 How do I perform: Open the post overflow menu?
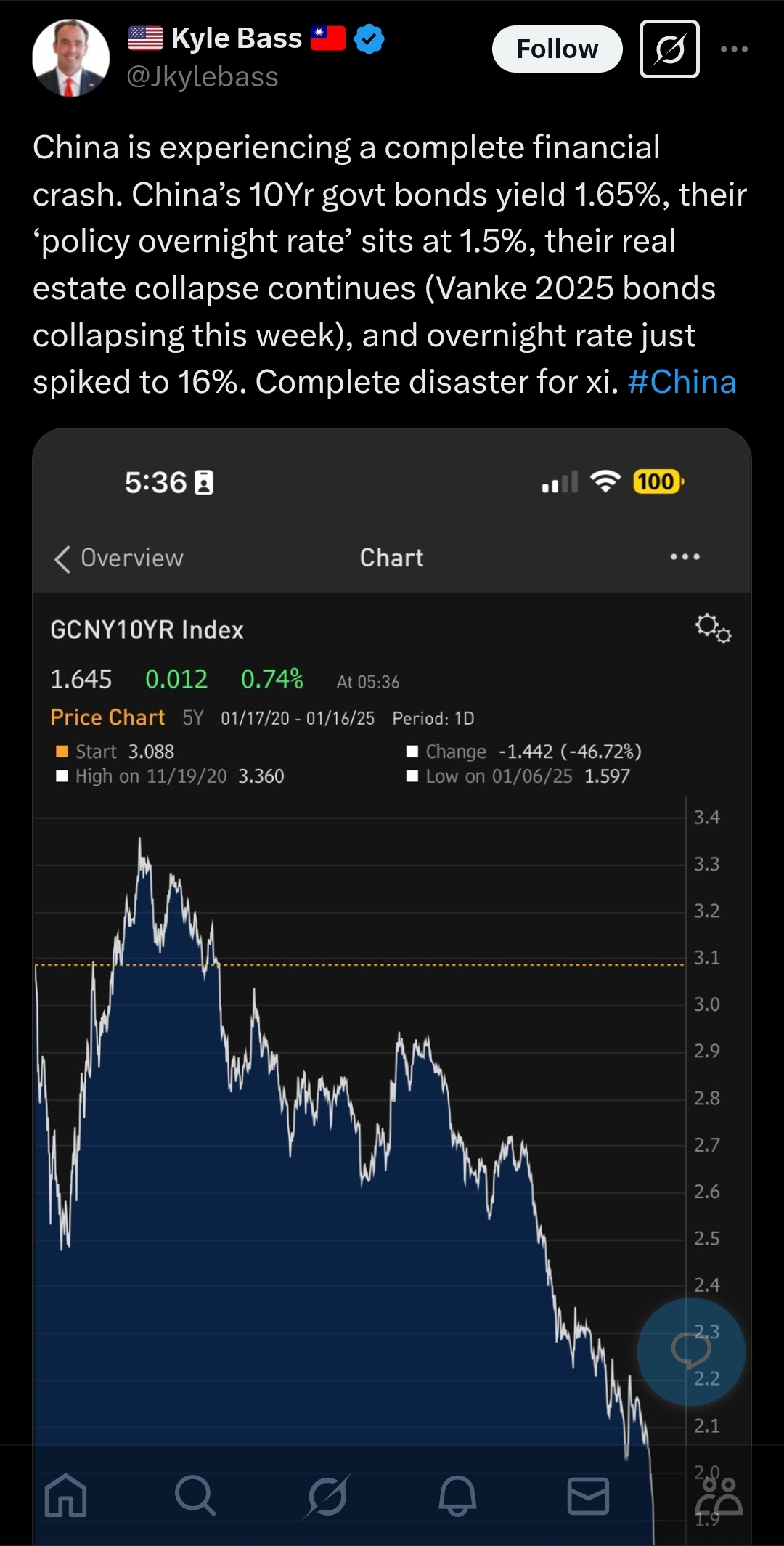(734, 49)
